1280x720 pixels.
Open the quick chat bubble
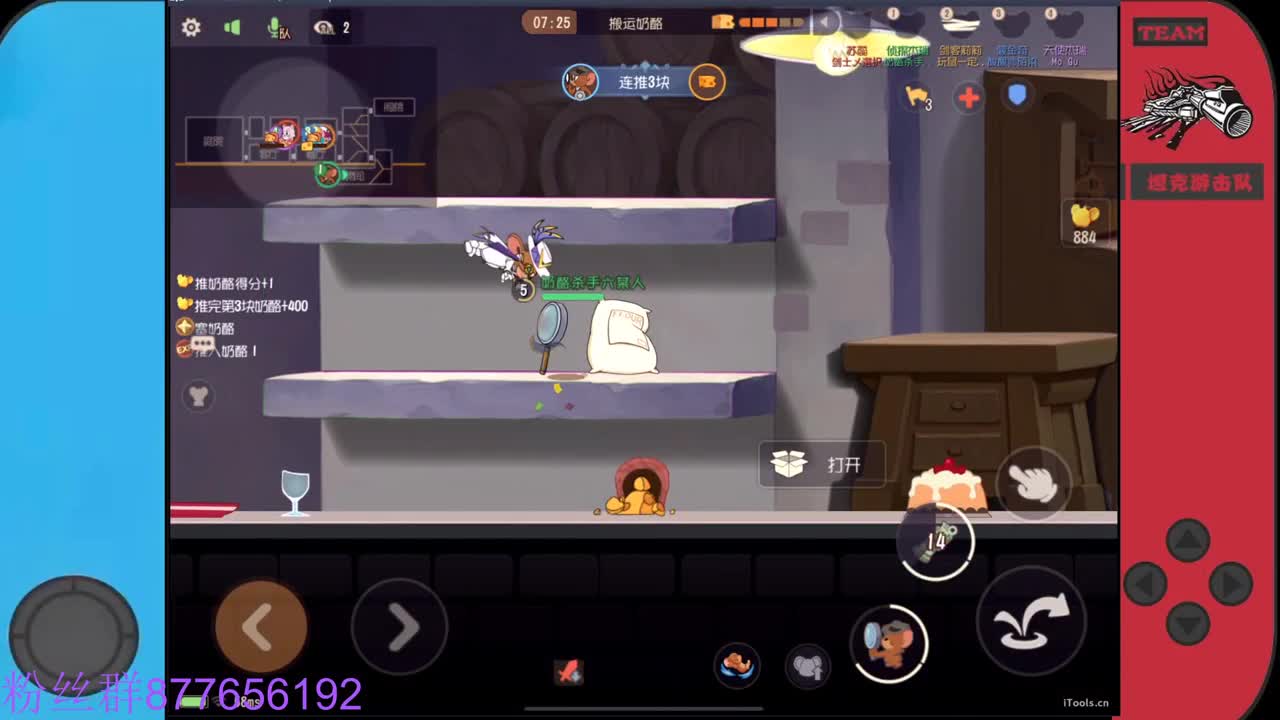click(x=203, y=344)
